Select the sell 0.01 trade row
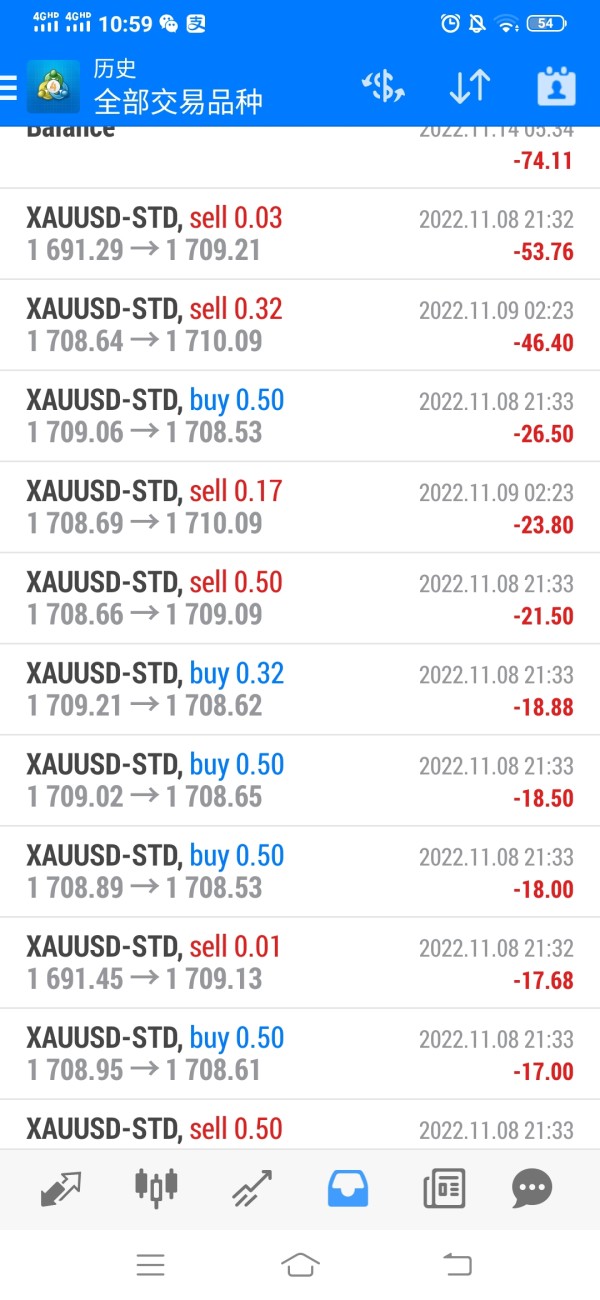600x1300 pixels. (x=300, y=962)
